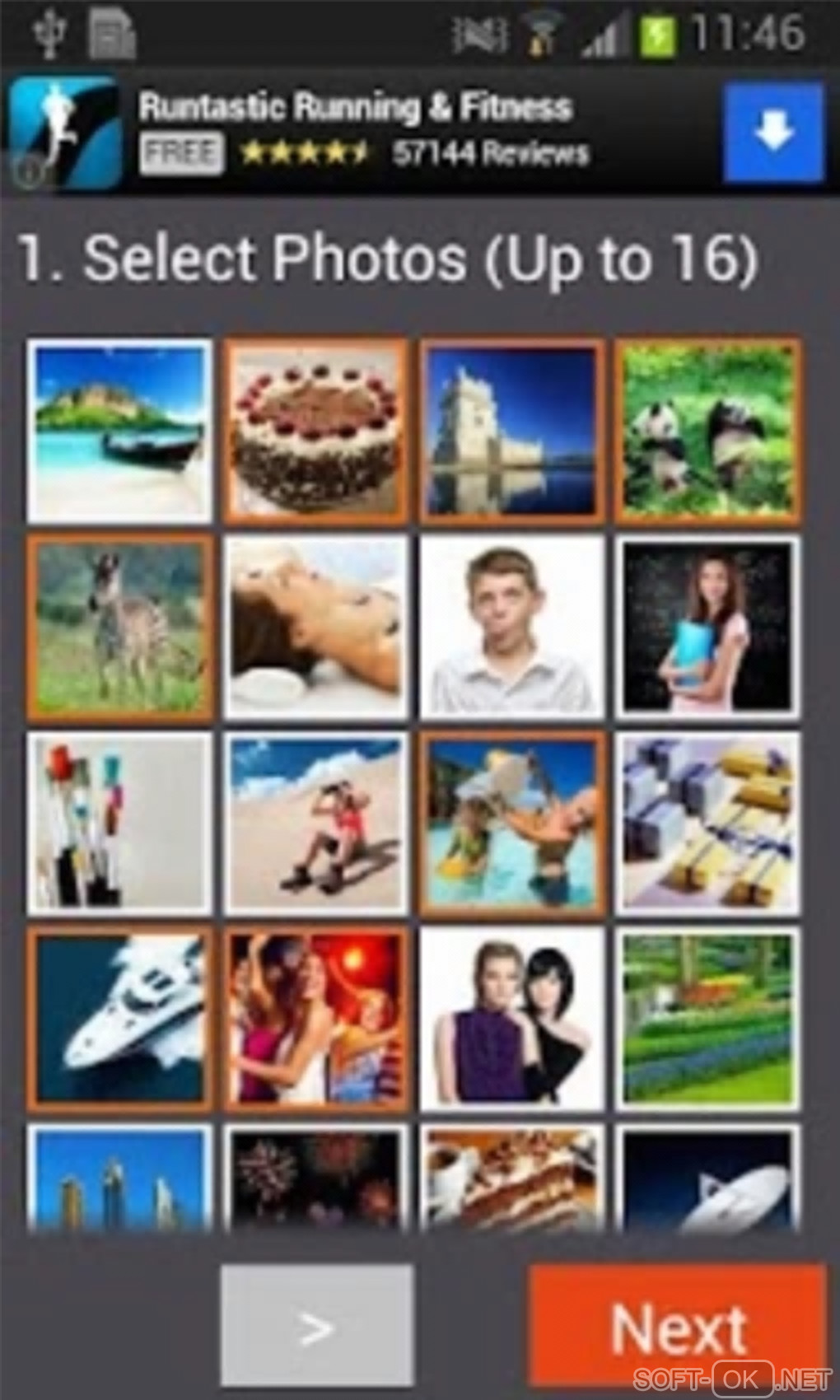
Task: Deselect the castle tower photo
Action: click(x=512, y=431)
